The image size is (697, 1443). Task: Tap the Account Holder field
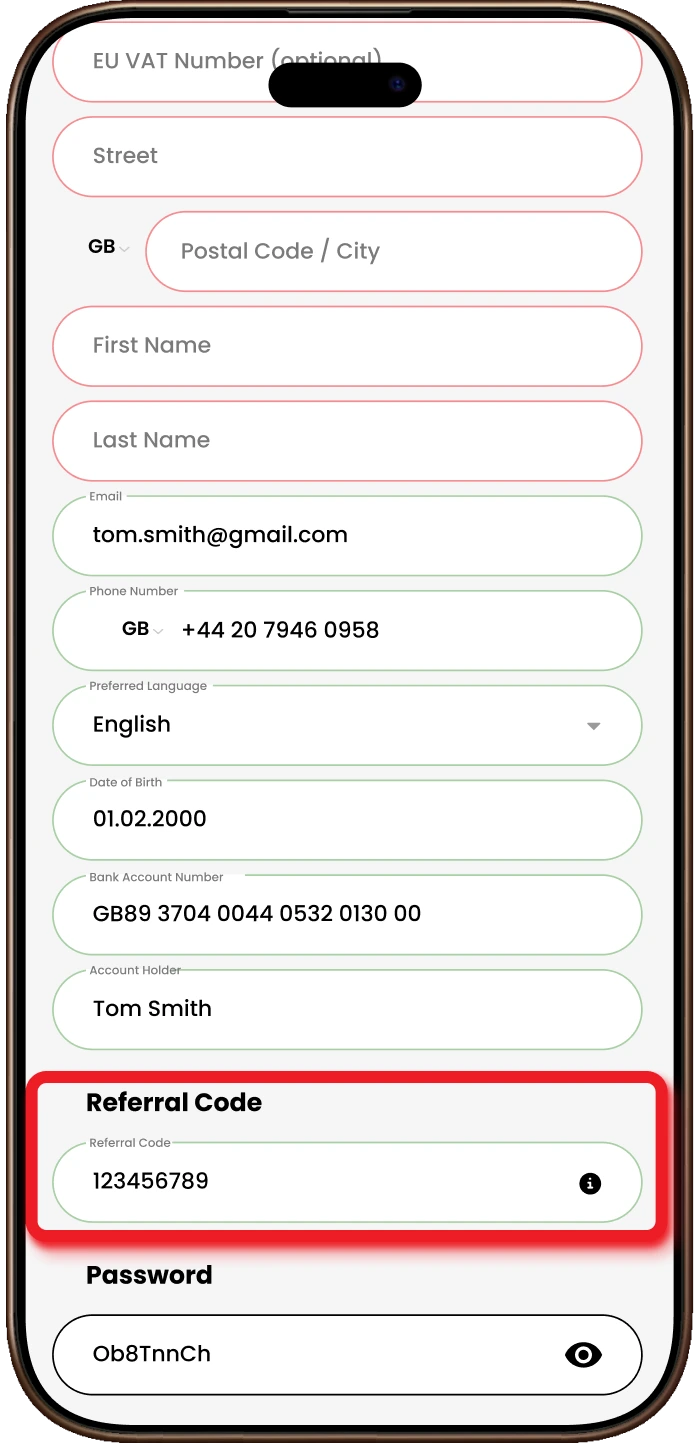coord(346,1009)
